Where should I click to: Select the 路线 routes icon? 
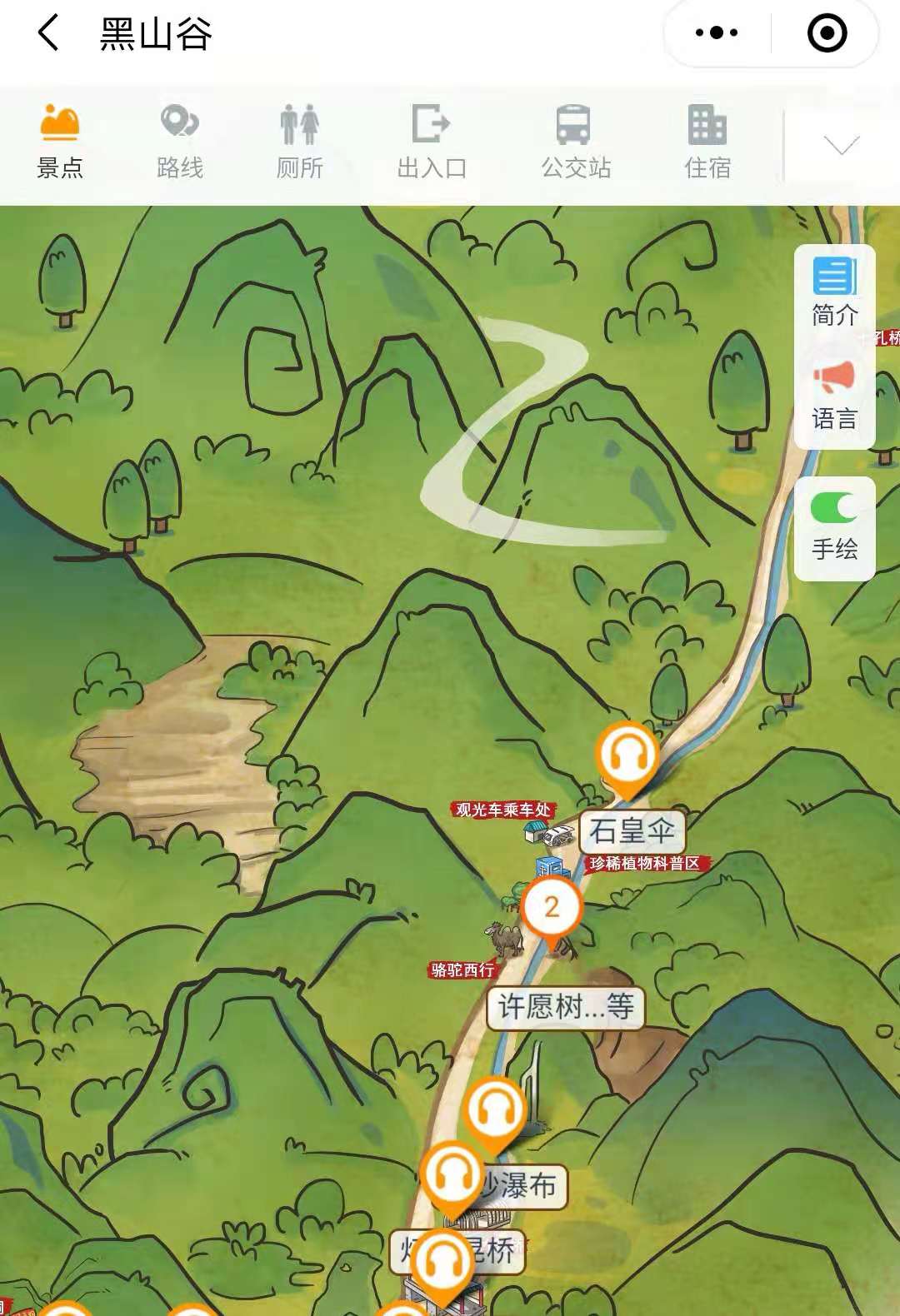click(178, 140)
